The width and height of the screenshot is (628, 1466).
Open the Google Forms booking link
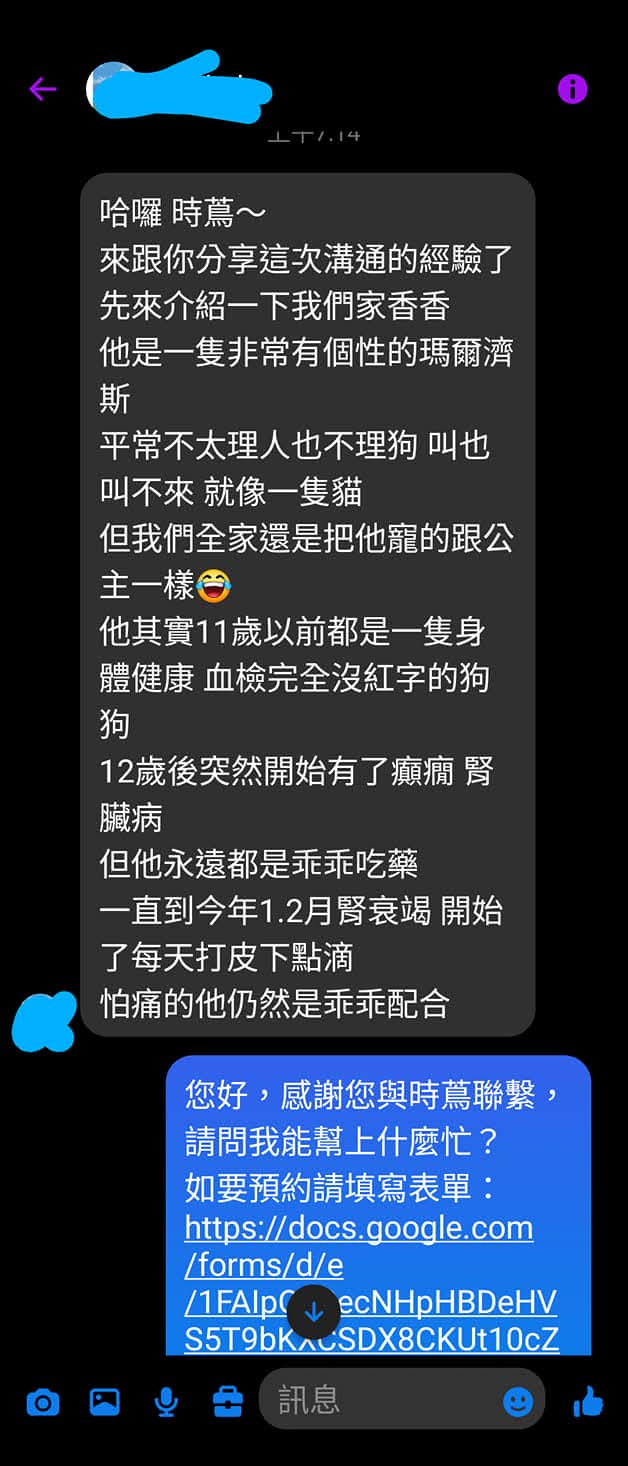click(358, 1228)
